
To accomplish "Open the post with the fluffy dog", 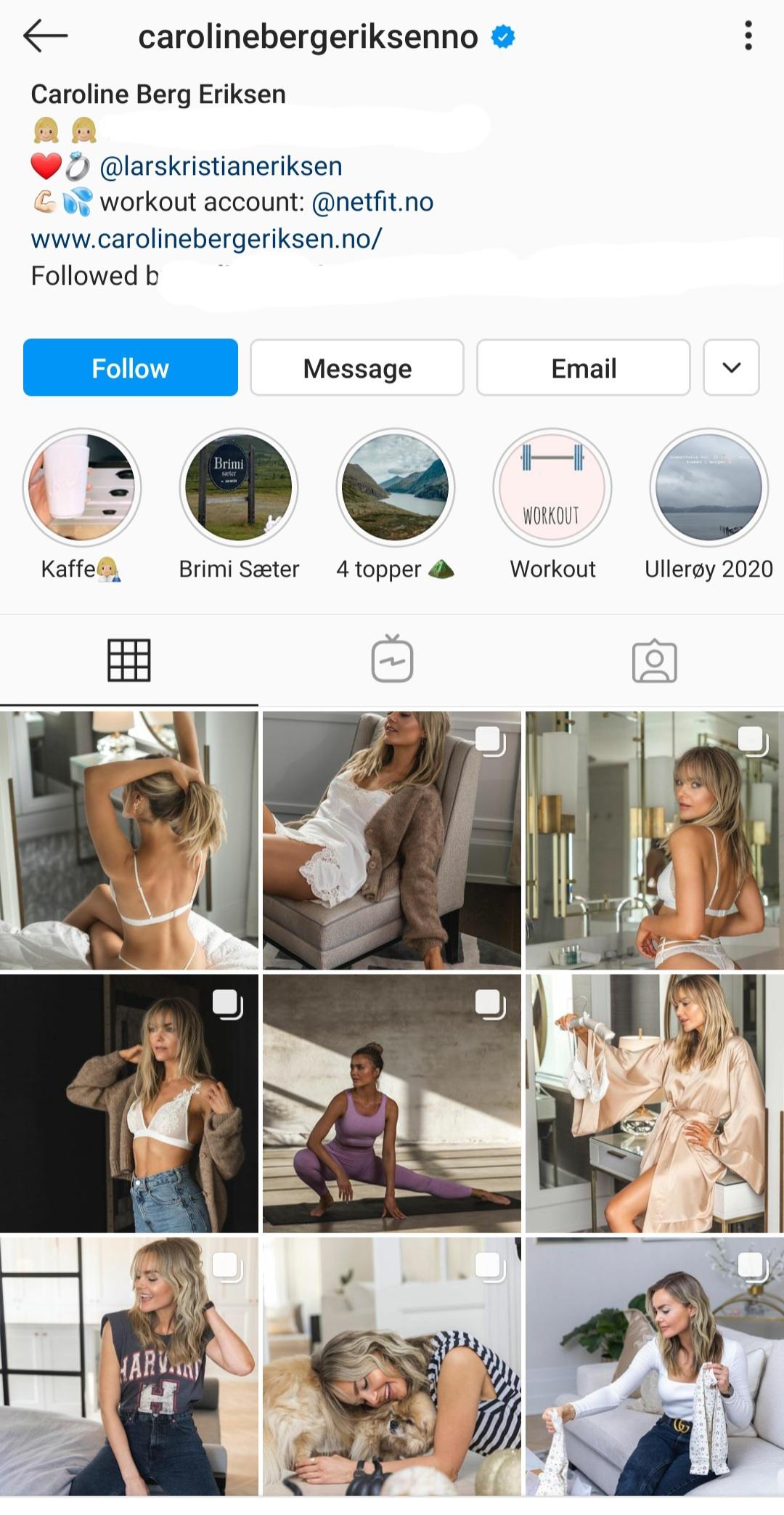I will point(392,1366).
